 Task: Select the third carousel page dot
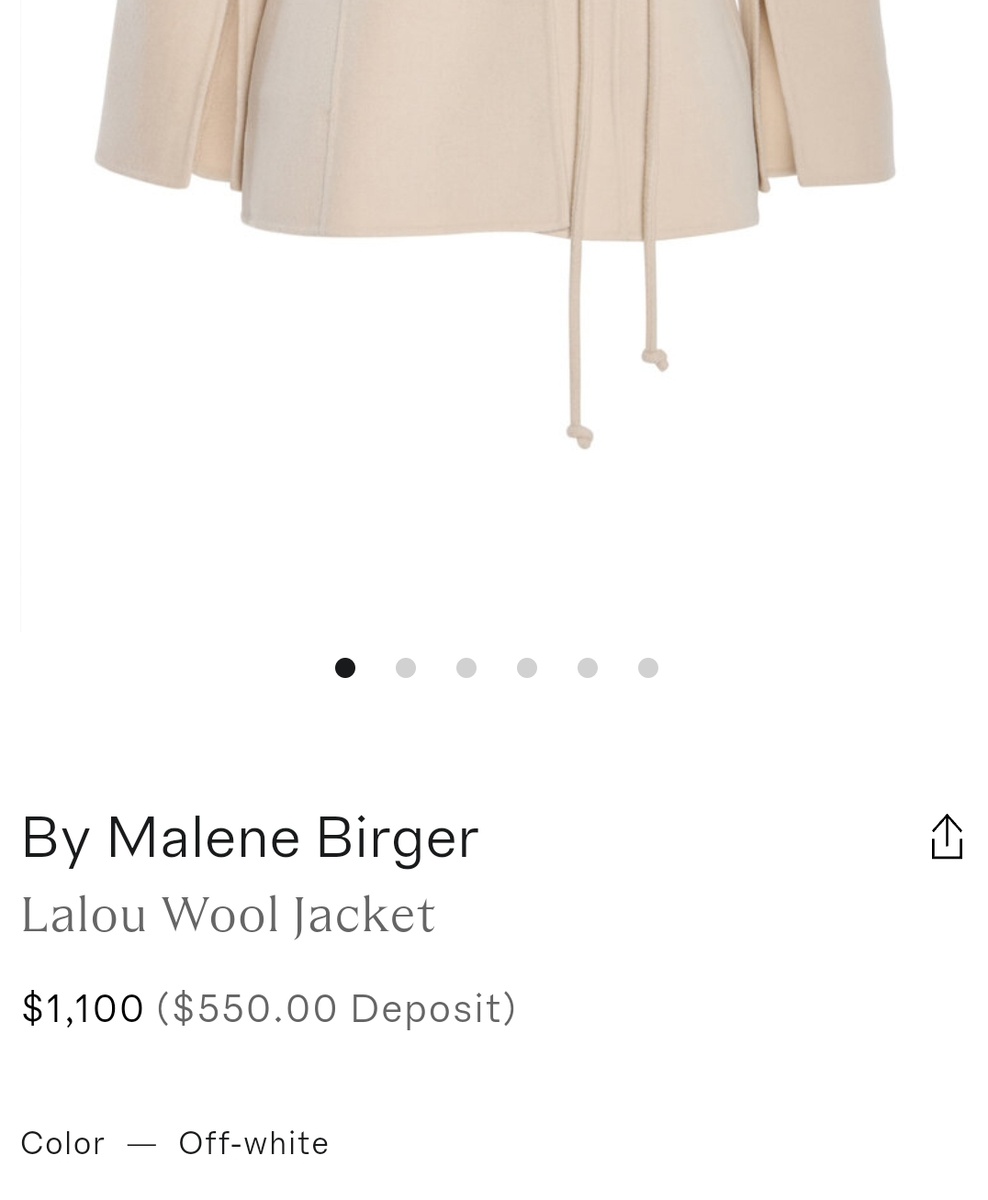(x=466, y=668)
